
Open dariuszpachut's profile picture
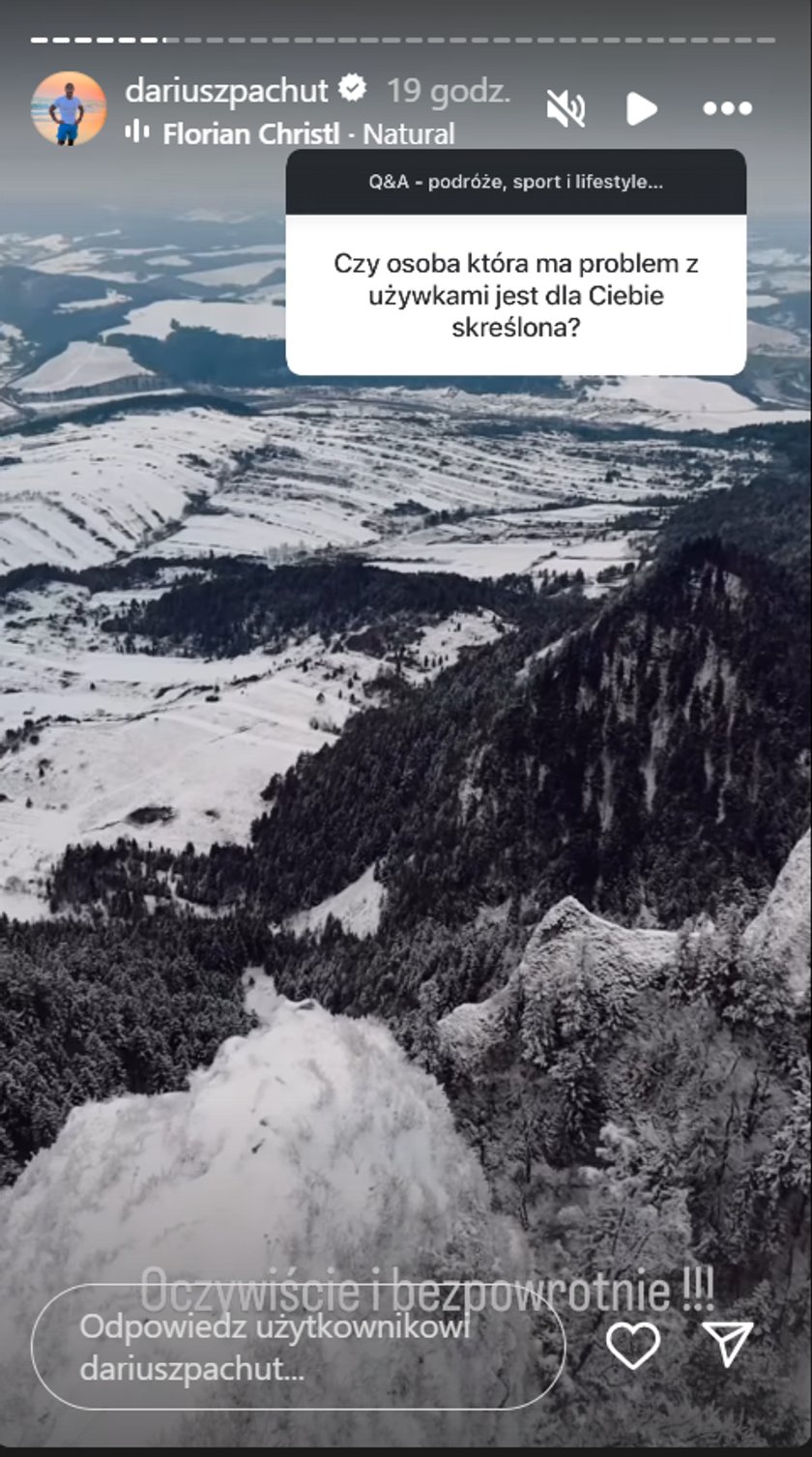68,108
